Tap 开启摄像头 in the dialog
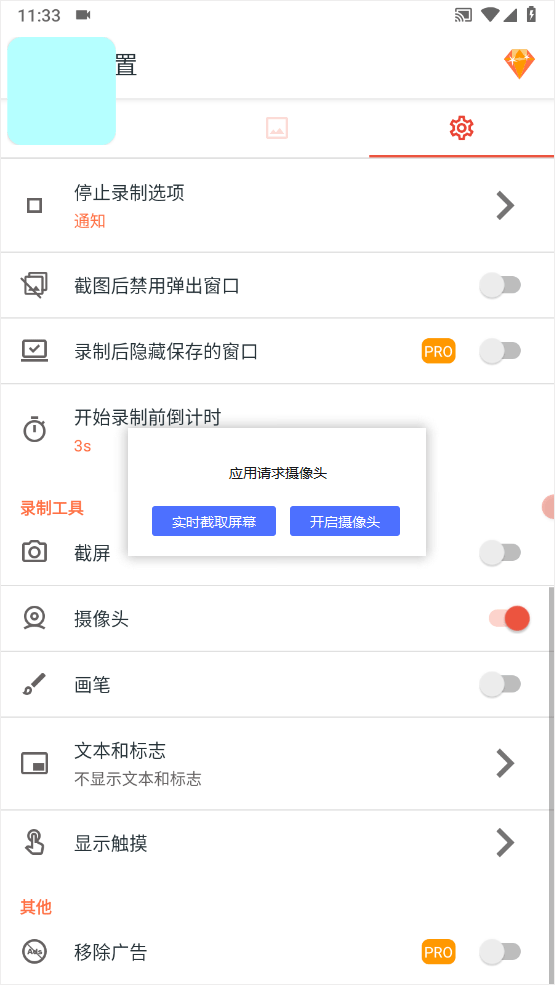 (344, 521)
